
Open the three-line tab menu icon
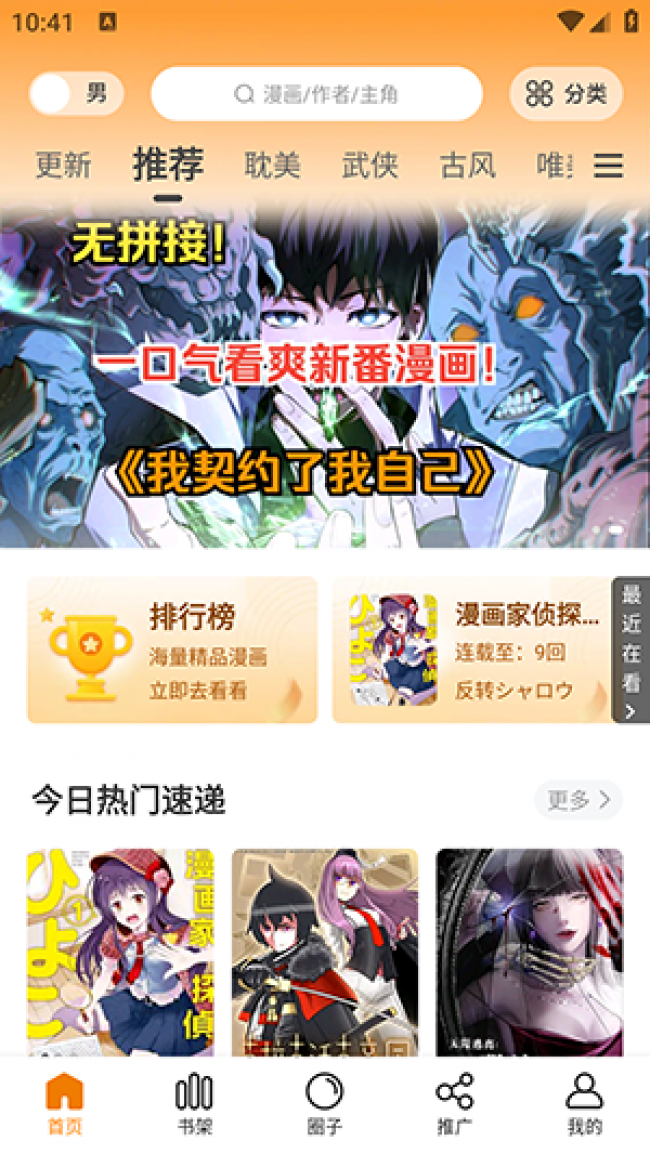[608, 165]
